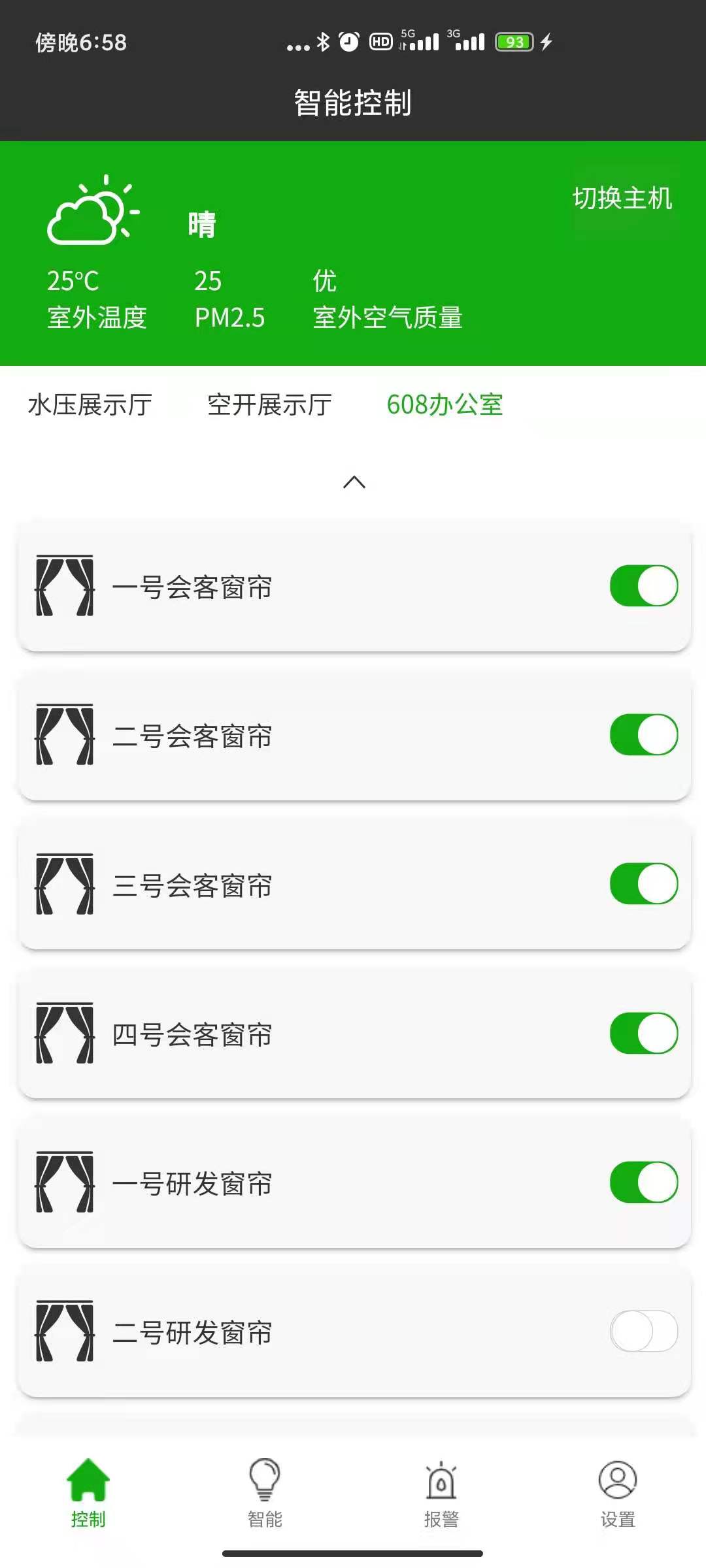Switch to the 水压展示厅 tab
The width and height of the screenshot is (706, 1568).
point(90,405)
